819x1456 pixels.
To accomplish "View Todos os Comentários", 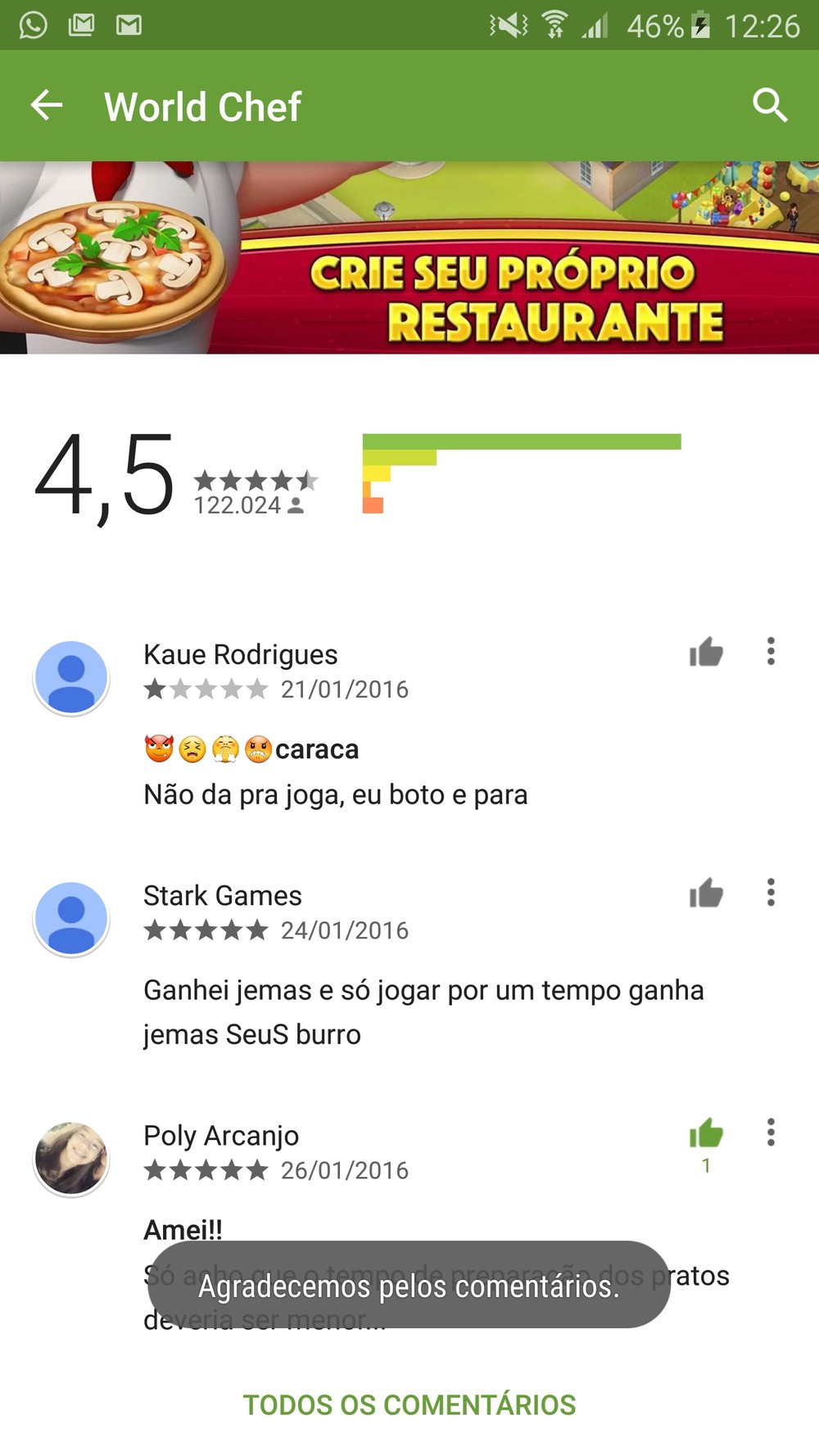I will pos(409,1405).
